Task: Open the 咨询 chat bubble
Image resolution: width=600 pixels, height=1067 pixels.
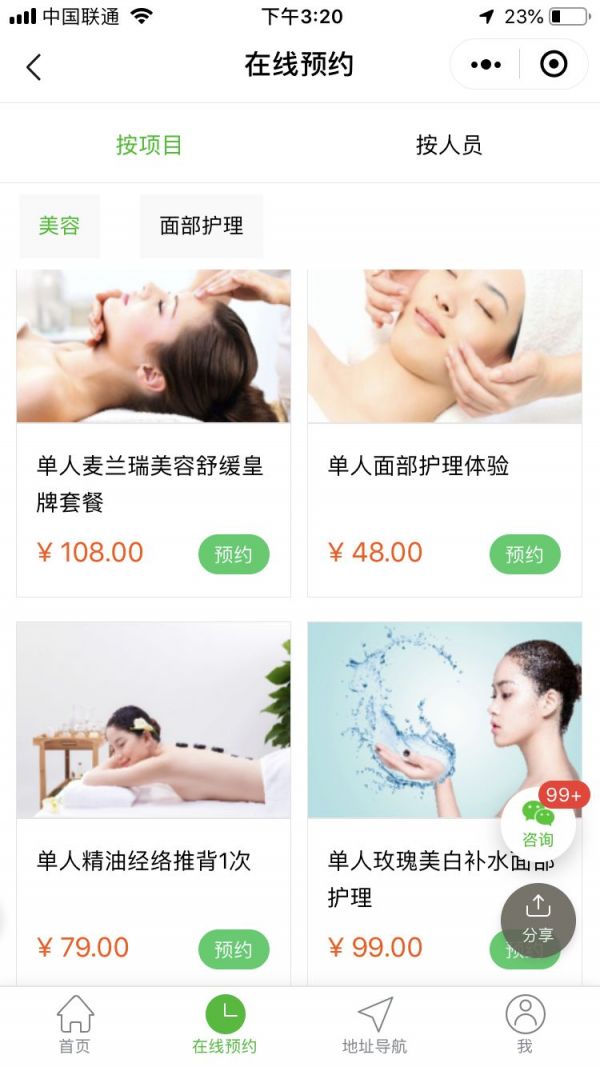Action: click(538, 824)
